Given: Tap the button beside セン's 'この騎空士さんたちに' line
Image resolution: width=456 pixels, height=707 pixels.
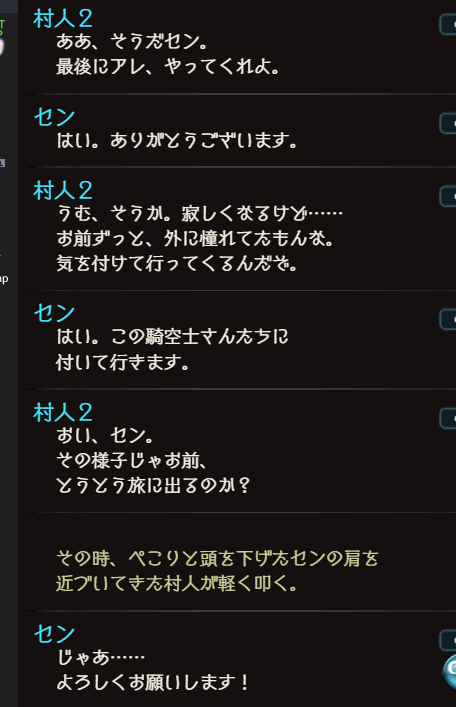Looking at the screenshot, I should (448, 320).
